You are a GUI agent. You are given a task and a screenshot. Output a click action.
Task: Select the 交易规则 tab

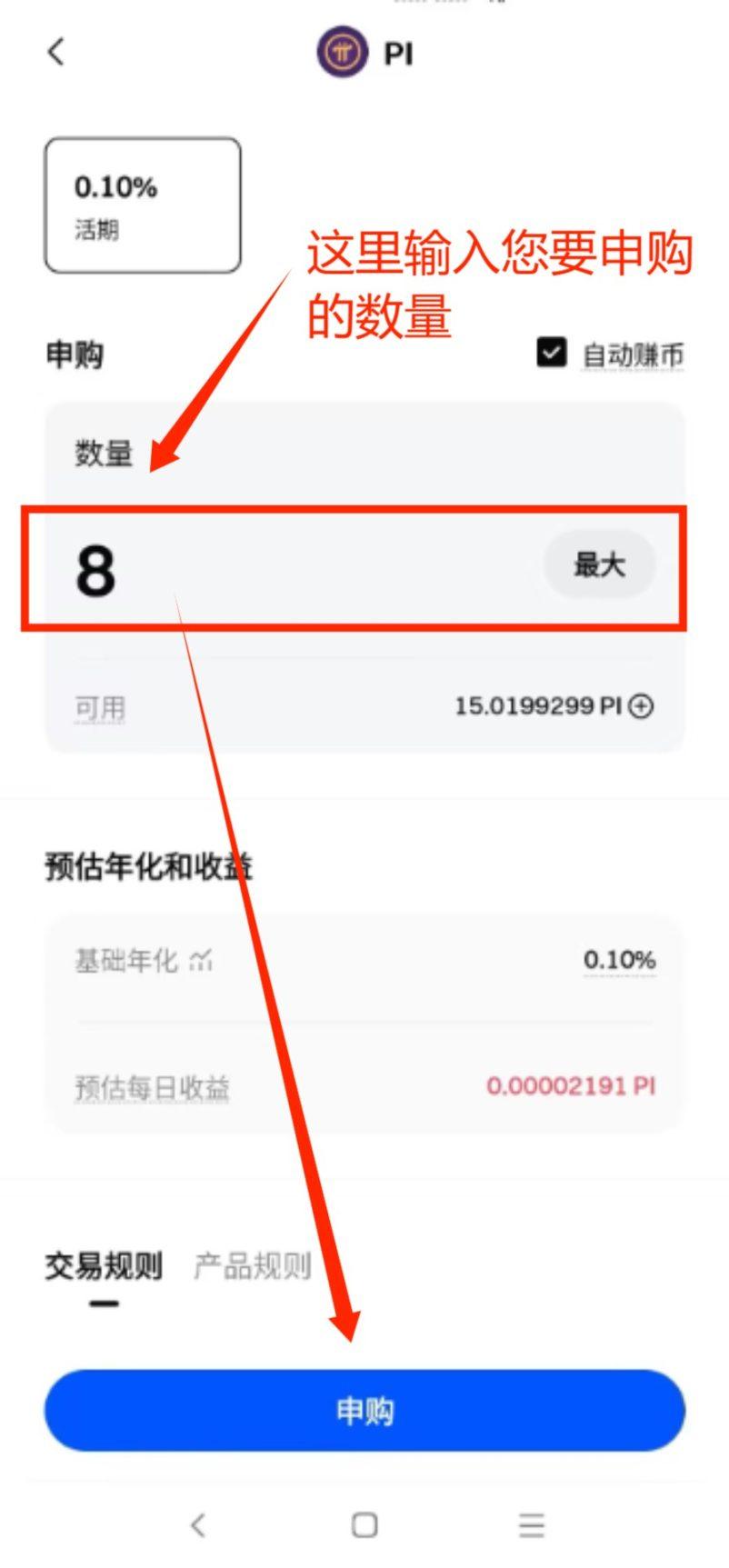[103, 1263]
